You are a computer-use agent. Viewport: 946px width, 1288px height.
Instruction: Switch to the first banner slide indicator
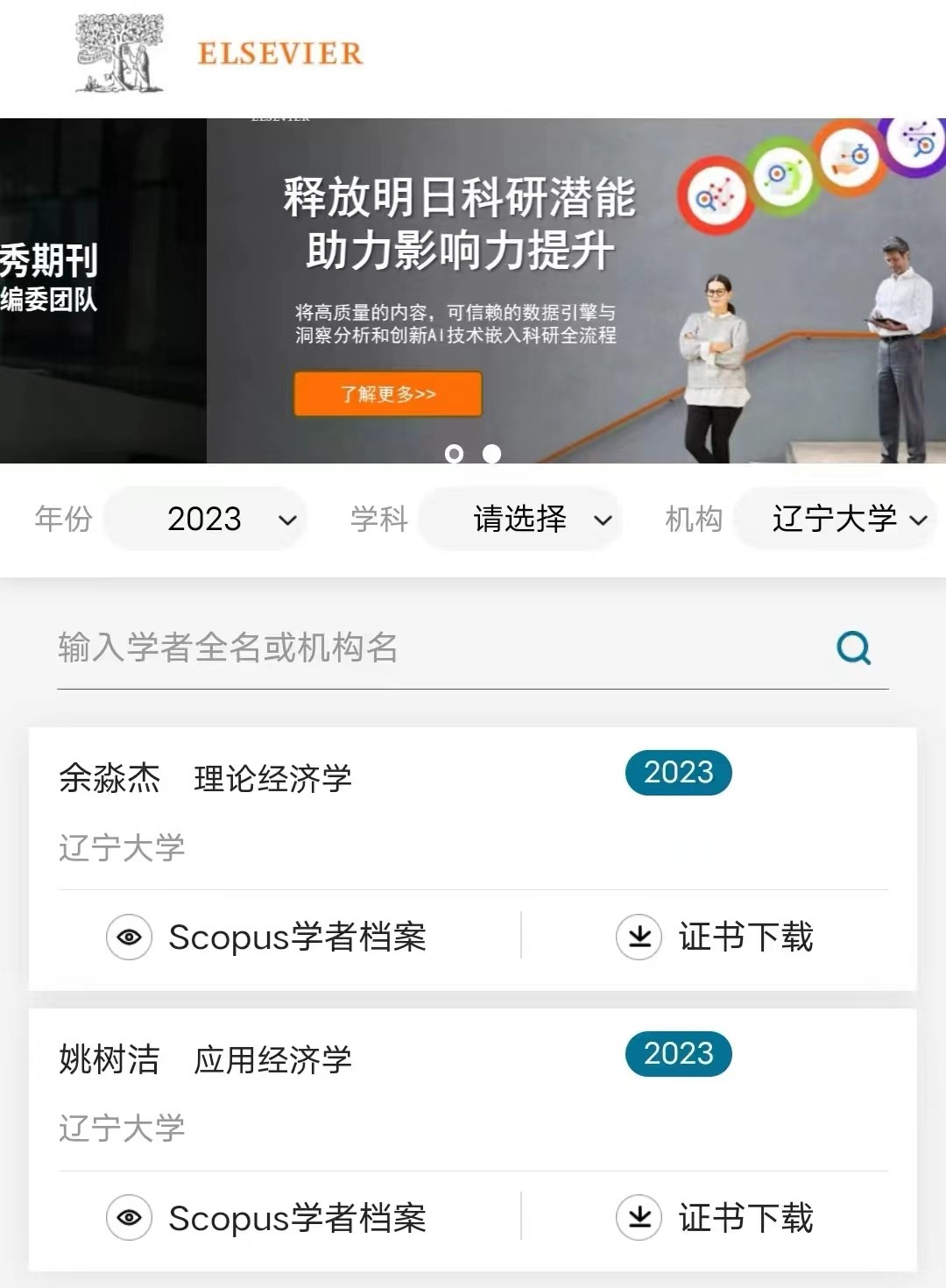[x=454, y=454]
